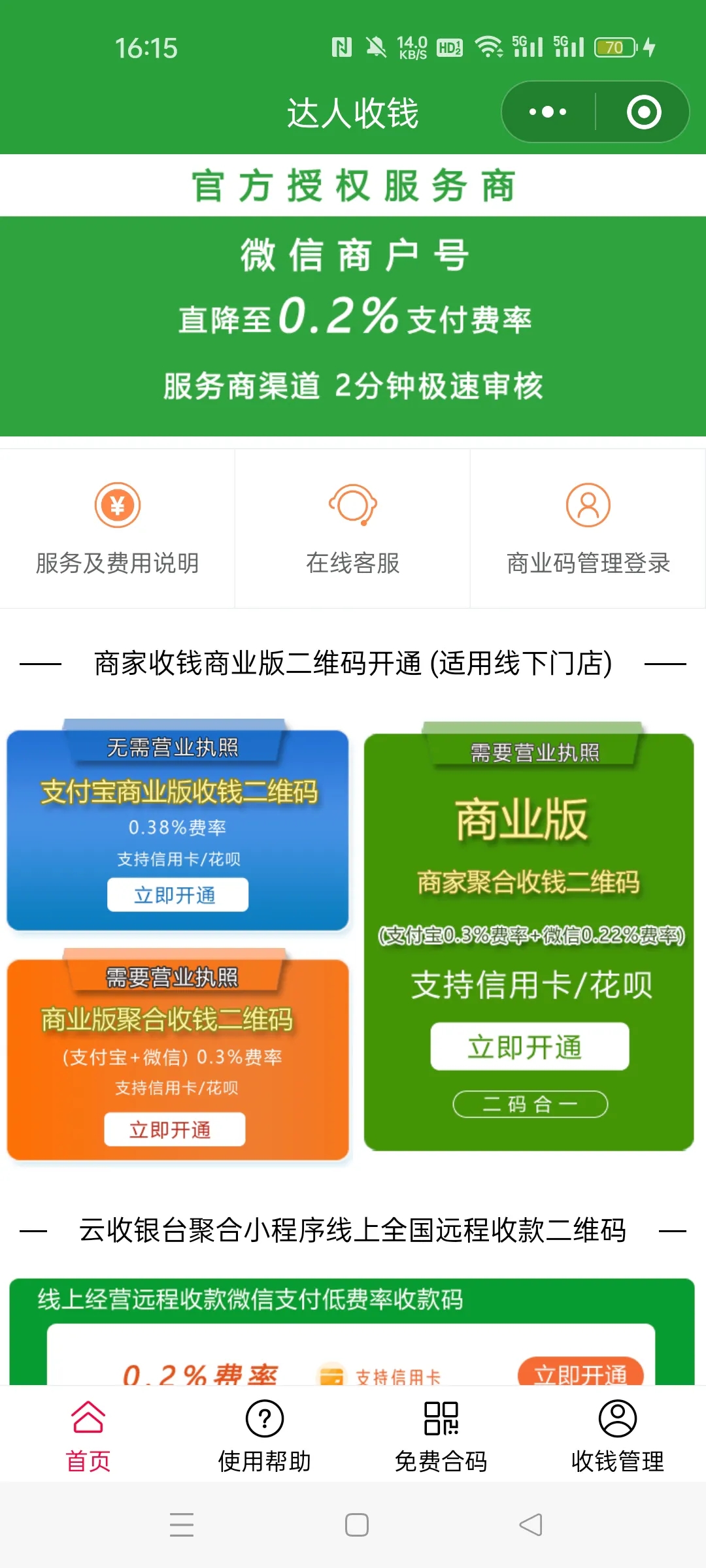706x1568 pixels.
Task: Tap the battery indicator in status bar
Action: [613, 47]
